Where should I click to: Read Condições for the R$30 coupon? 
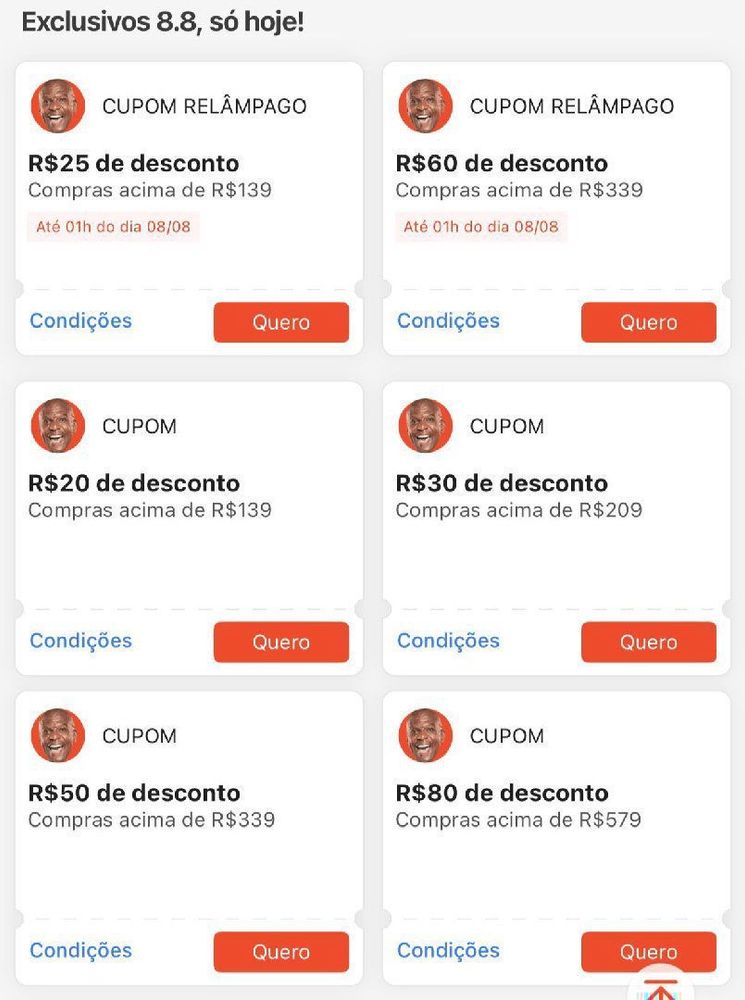point(448,641)
